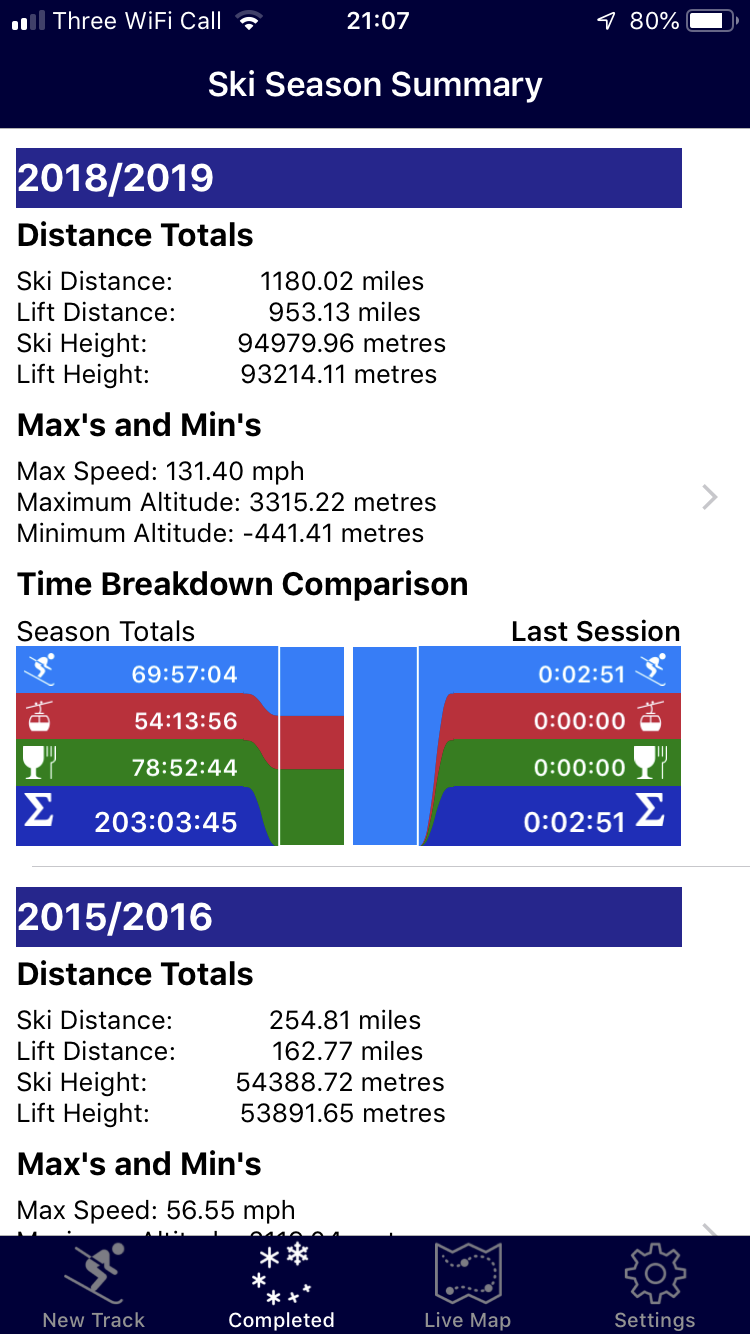Image resolution: width=750 pixels, height=1334 pixels.
Task: Go to the Settings tab
Action: [654, 1284]
